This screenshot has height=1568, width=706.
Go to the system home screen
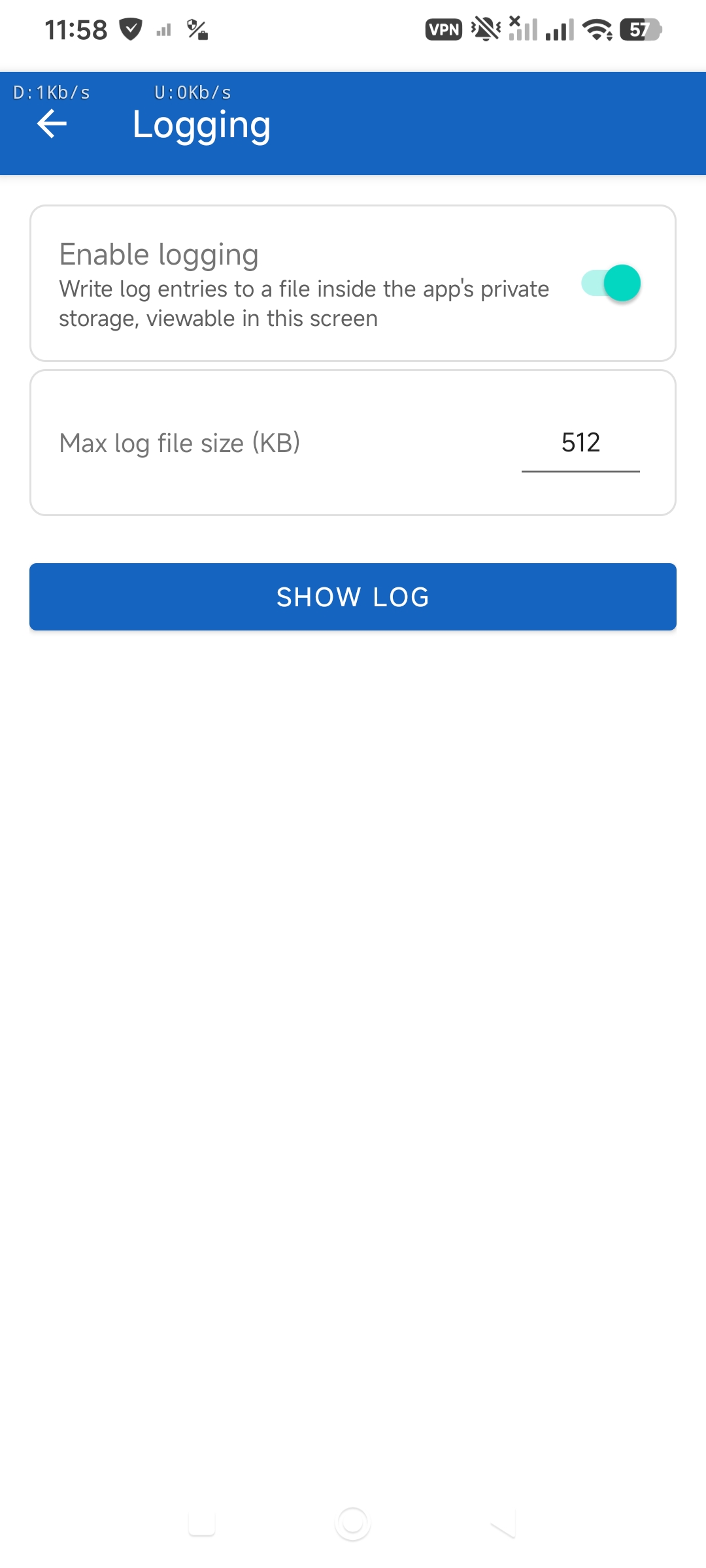click(353, 1524)
